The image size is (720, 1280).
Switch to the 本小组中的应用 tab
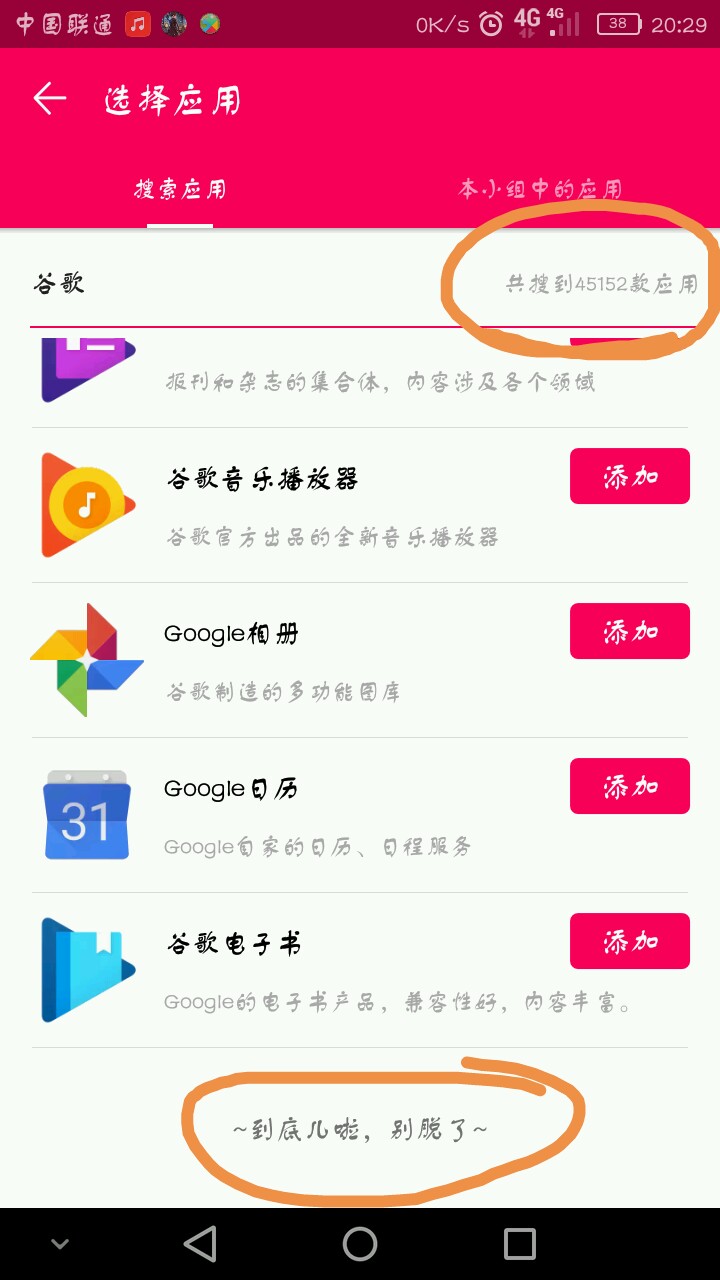pos(540,189)
